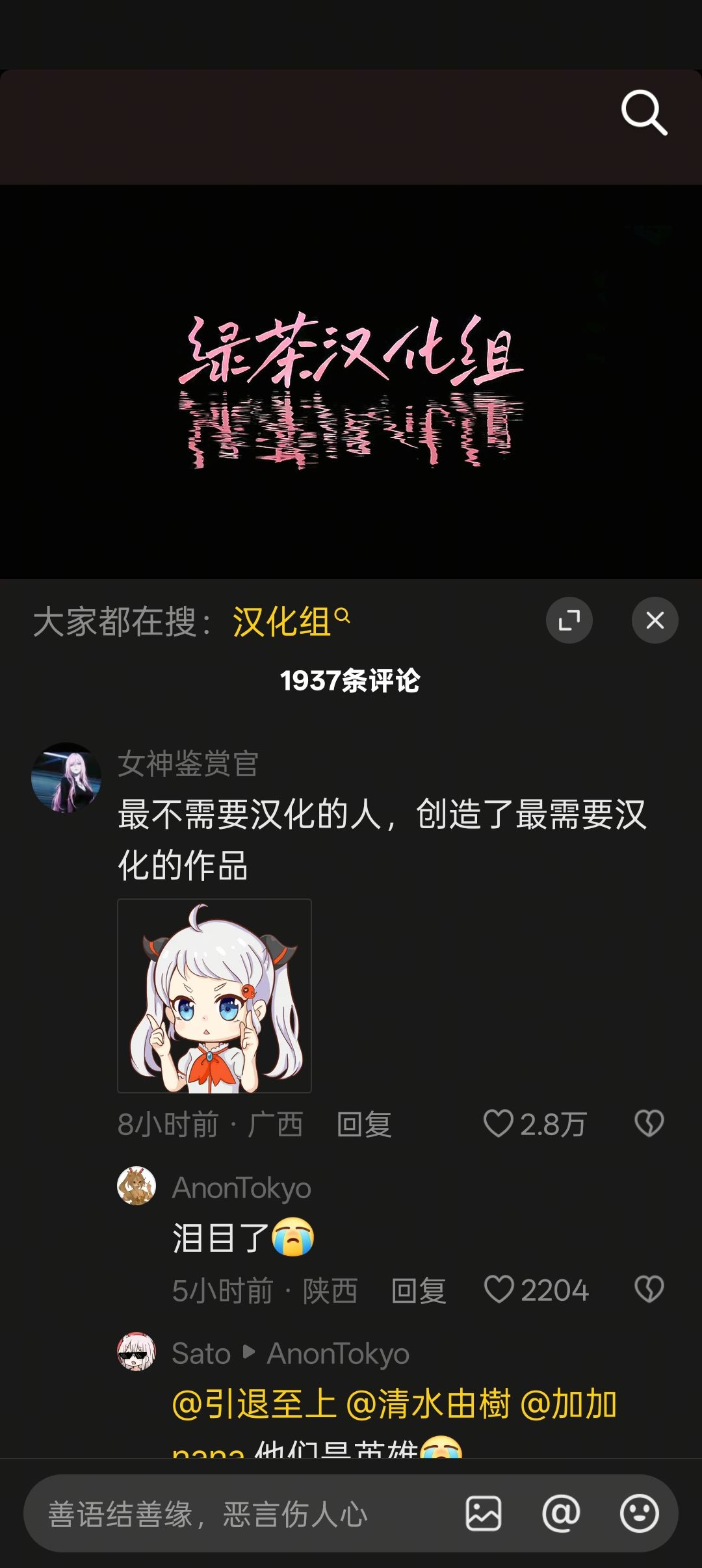Dislike AnonTokyo's comment
The width and height of the screenshot is (702, 1568).
(649, 1290)
